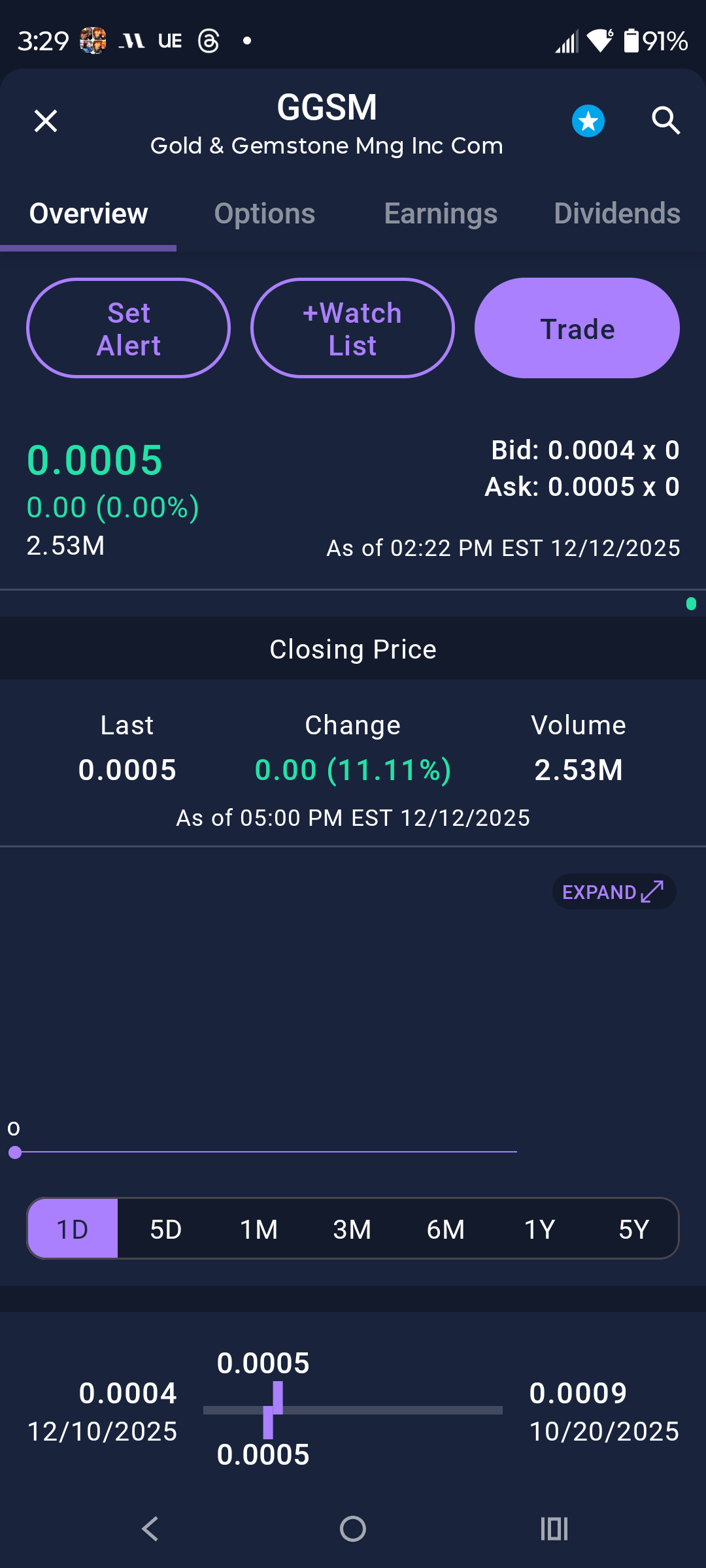This screenshot has height=1568, width=706.
Task: Open the stock search
Action: pyautogui.click(x=665, y=120)
